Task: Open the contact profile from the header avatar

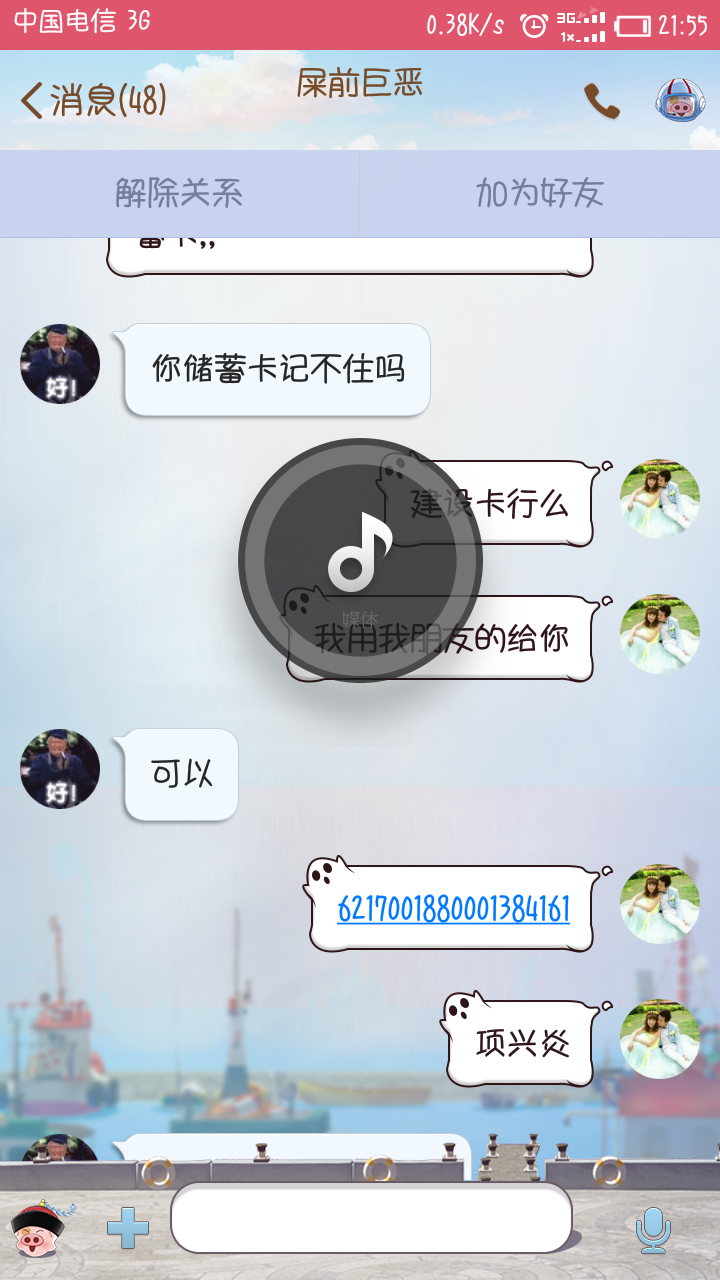Action: pos(680,101)
